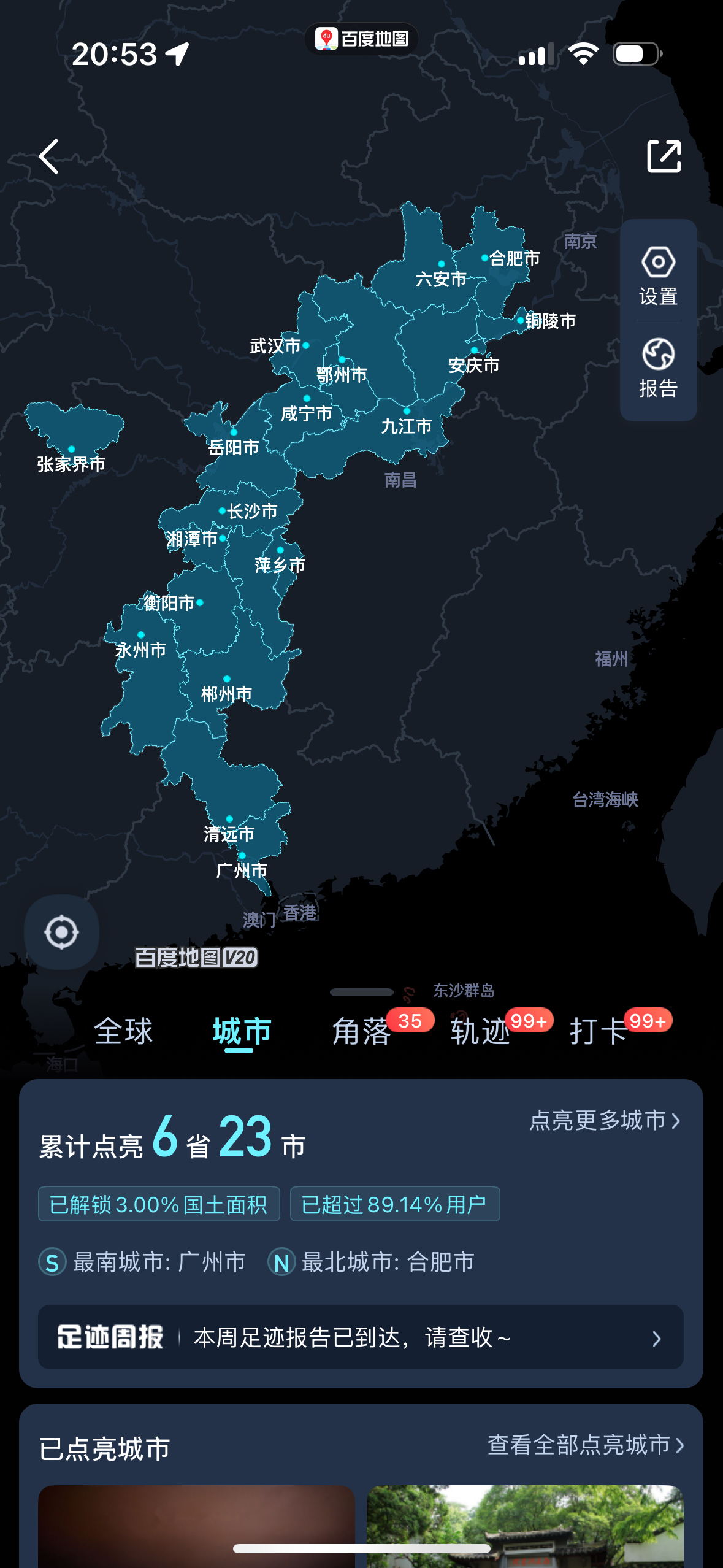Recenter map with the location button
The width and height of the screenshot is (723, 1568).
(61, 932)
